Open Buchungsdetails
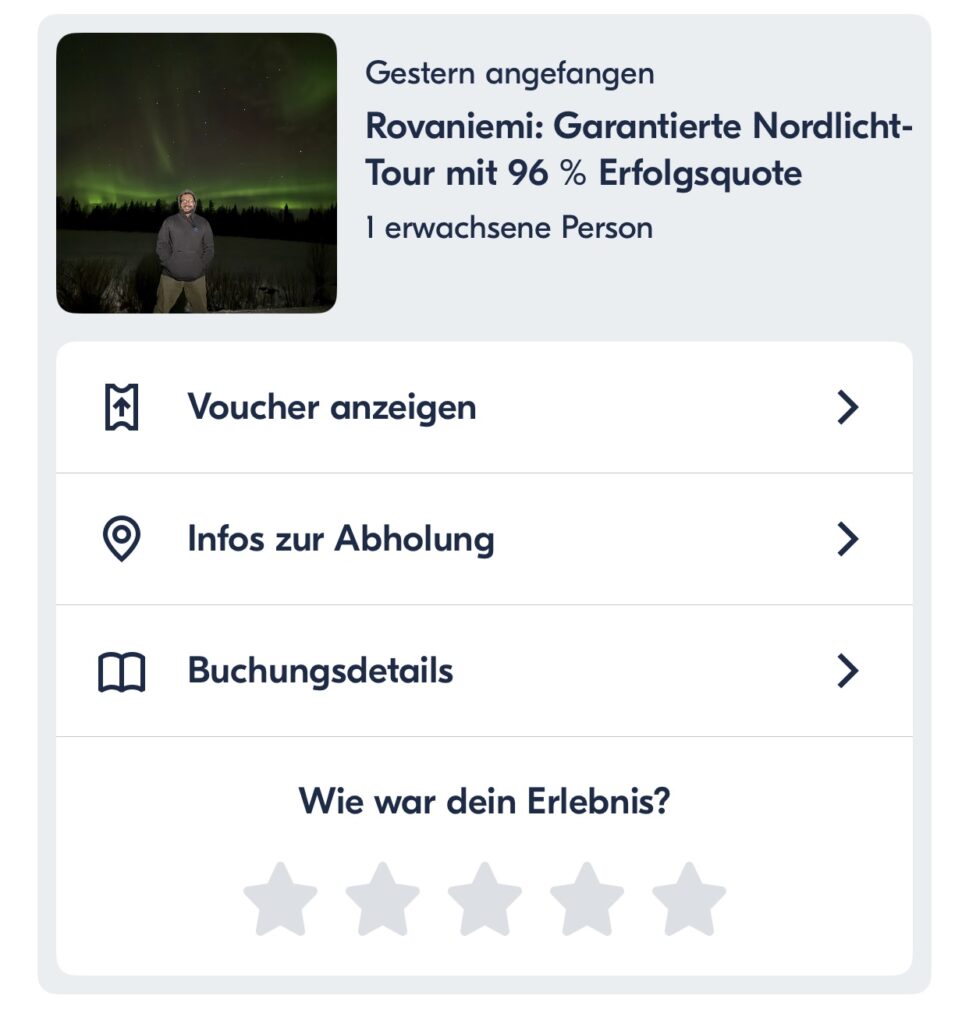Screen dimensions: 969x1024 484,671
